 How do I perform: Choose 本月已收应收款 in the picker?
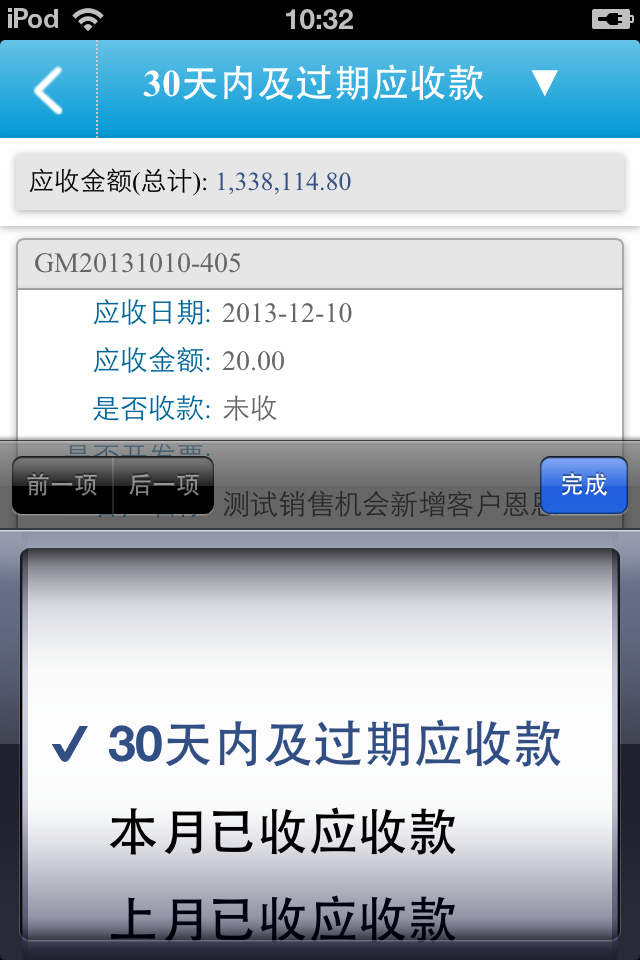point(284,832)
